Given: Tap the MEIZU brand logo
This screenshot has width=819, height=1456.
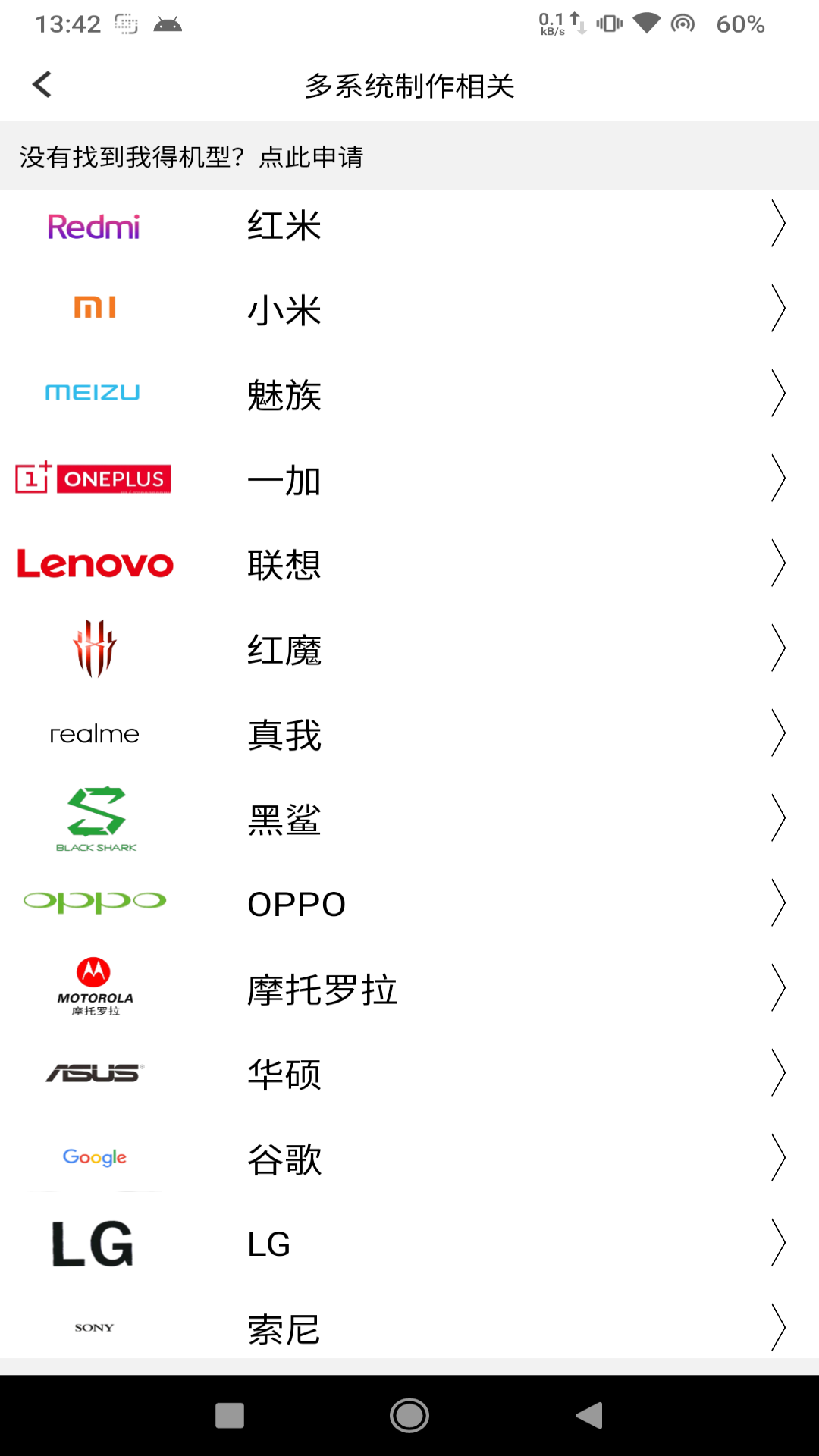Looking at the screenshot, I should (93, 391).
